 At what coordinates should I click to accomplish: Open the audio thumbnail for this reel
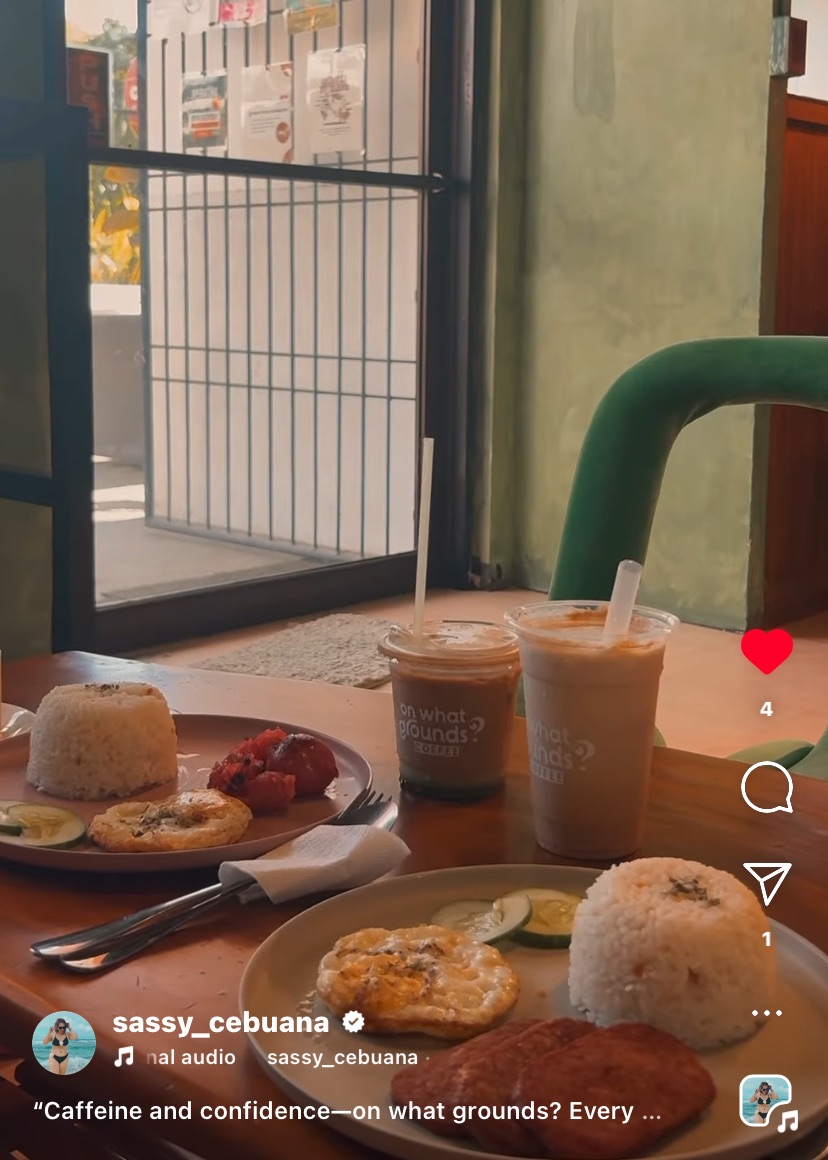click(766, 1101)
